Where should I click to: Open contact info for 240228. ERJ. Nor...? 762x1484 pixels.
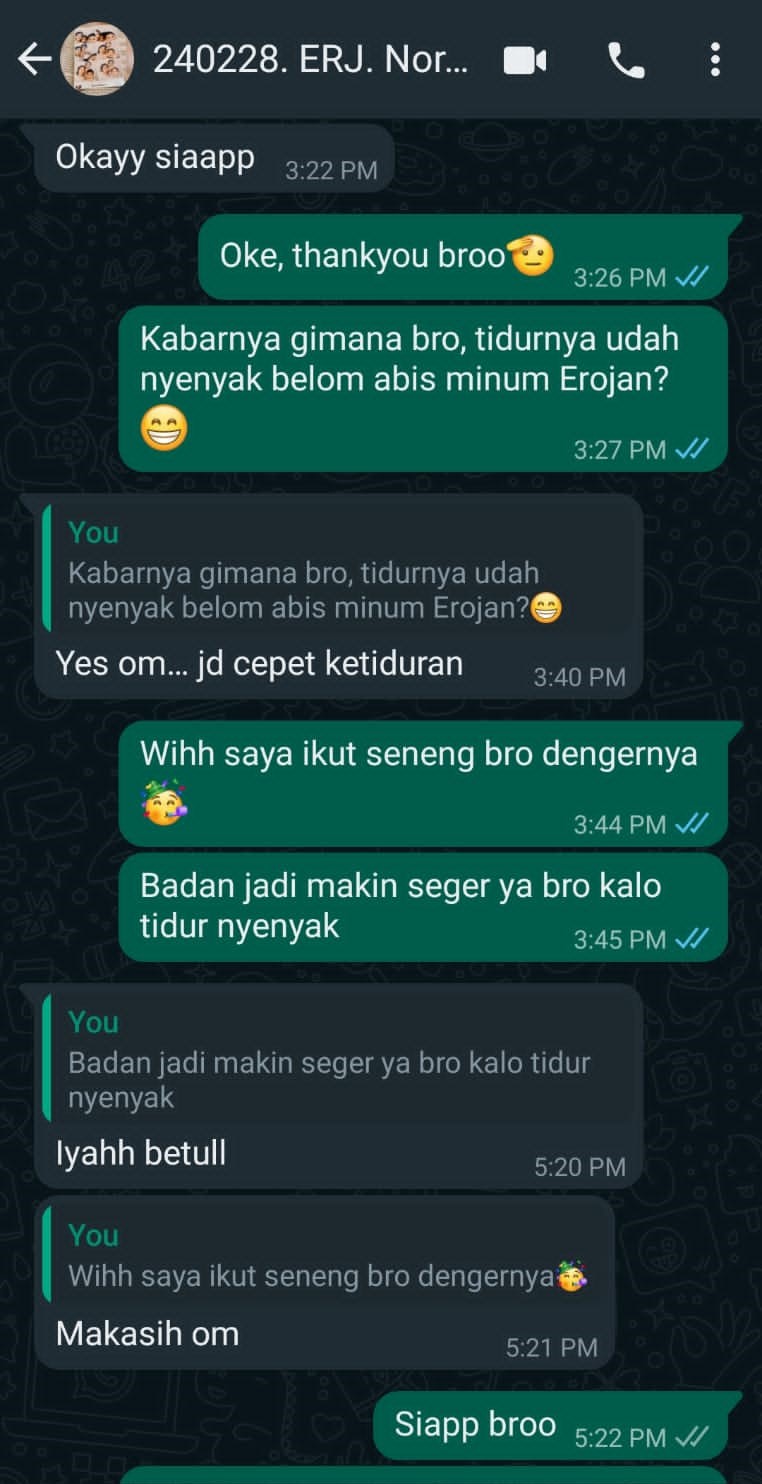310,61
